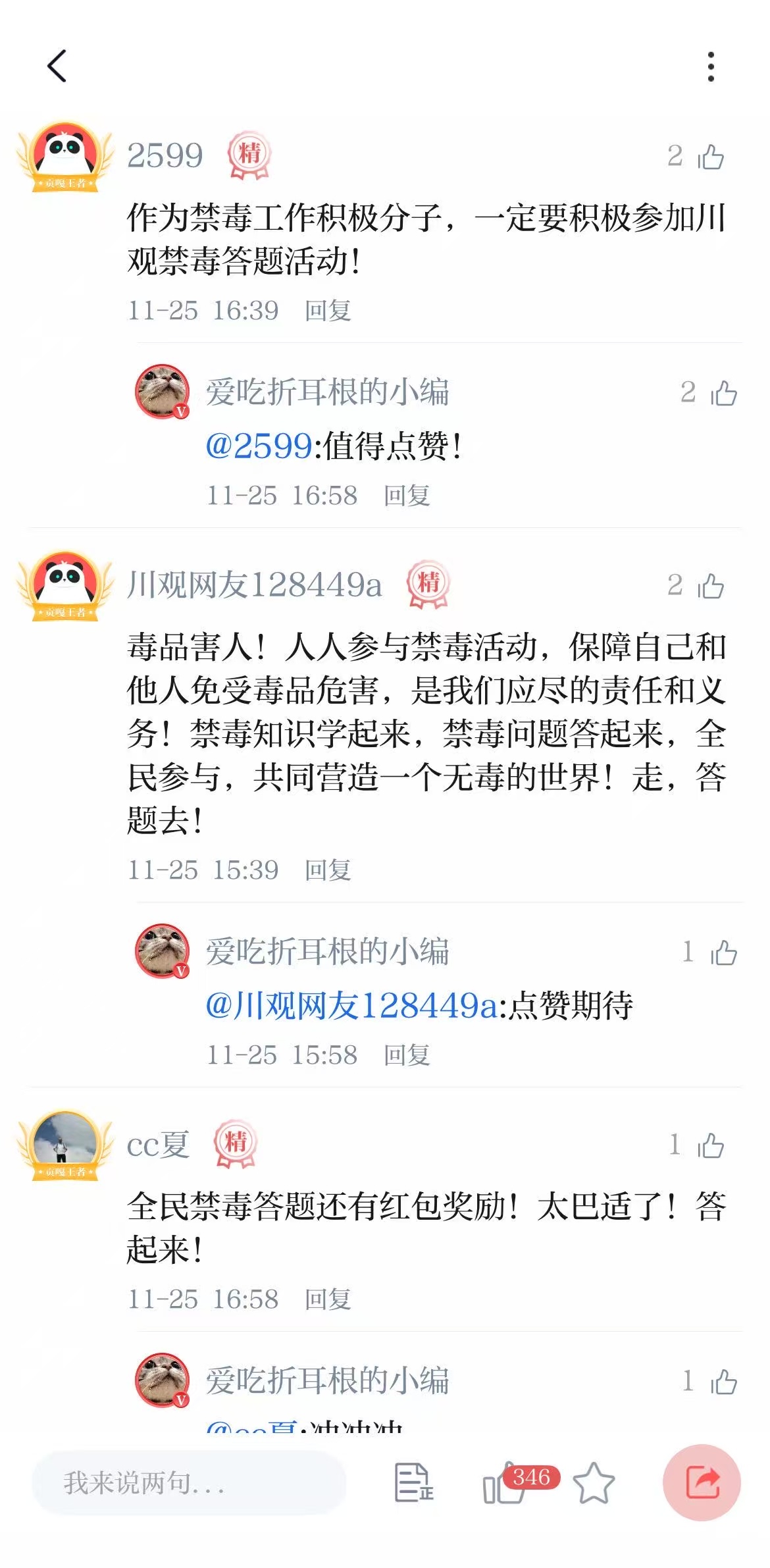Viewport: 770px width, 1568px height.
Task: Share via the red share button
Action: pos(702,1482)
